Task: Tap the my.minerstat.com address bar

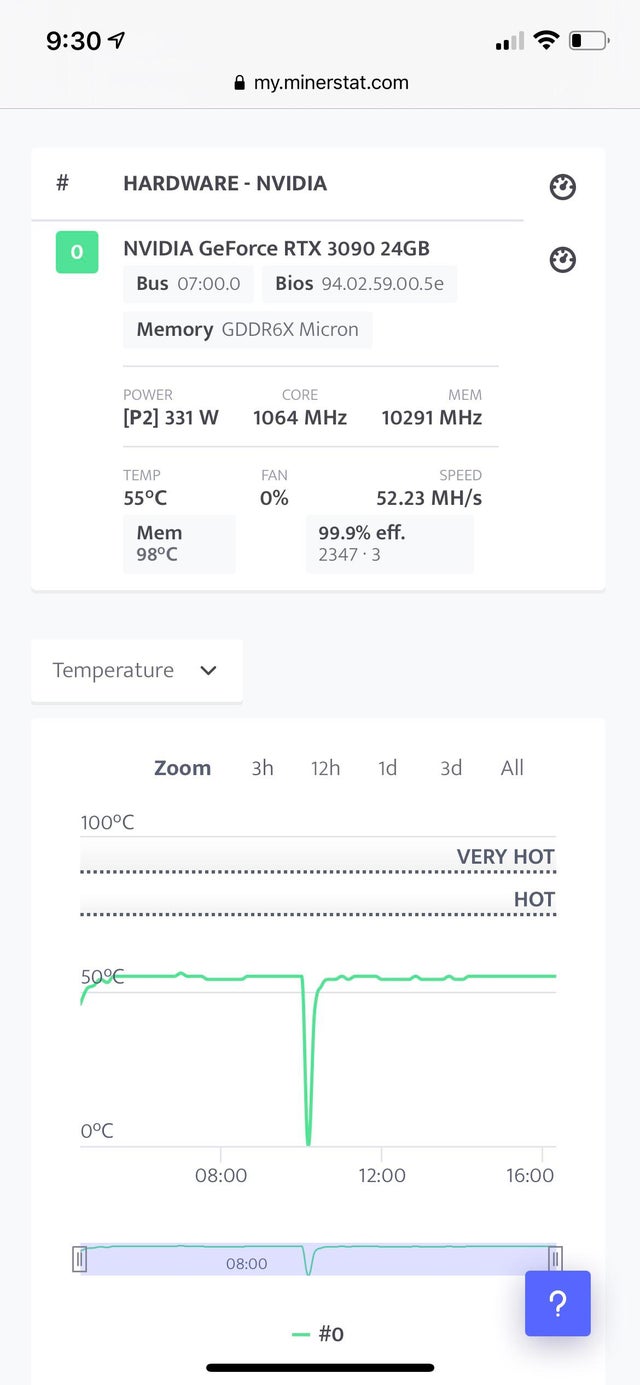Action: (320, 83)
